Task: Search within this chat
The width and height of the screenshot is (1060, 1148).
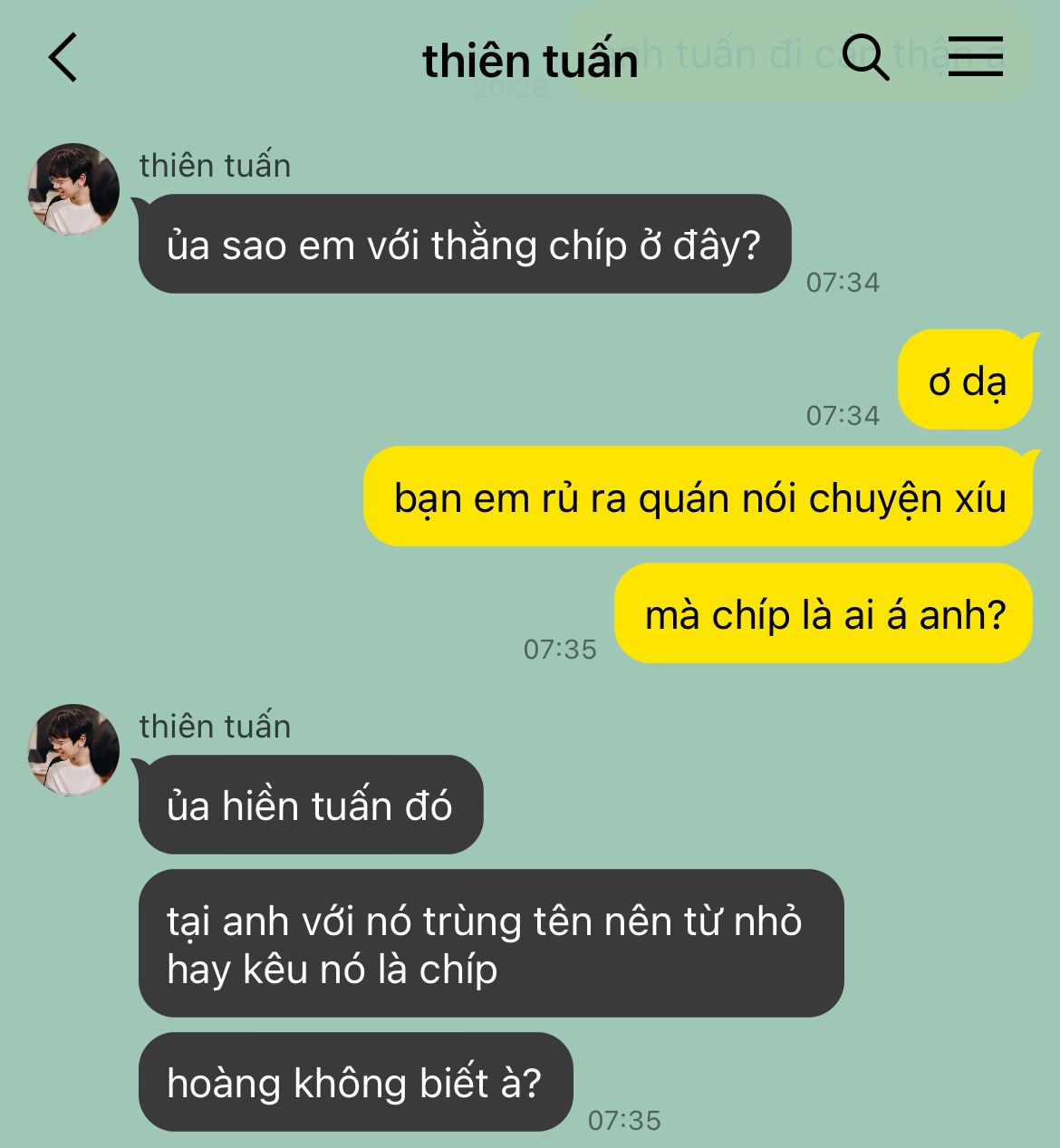Action: (865, 58)
